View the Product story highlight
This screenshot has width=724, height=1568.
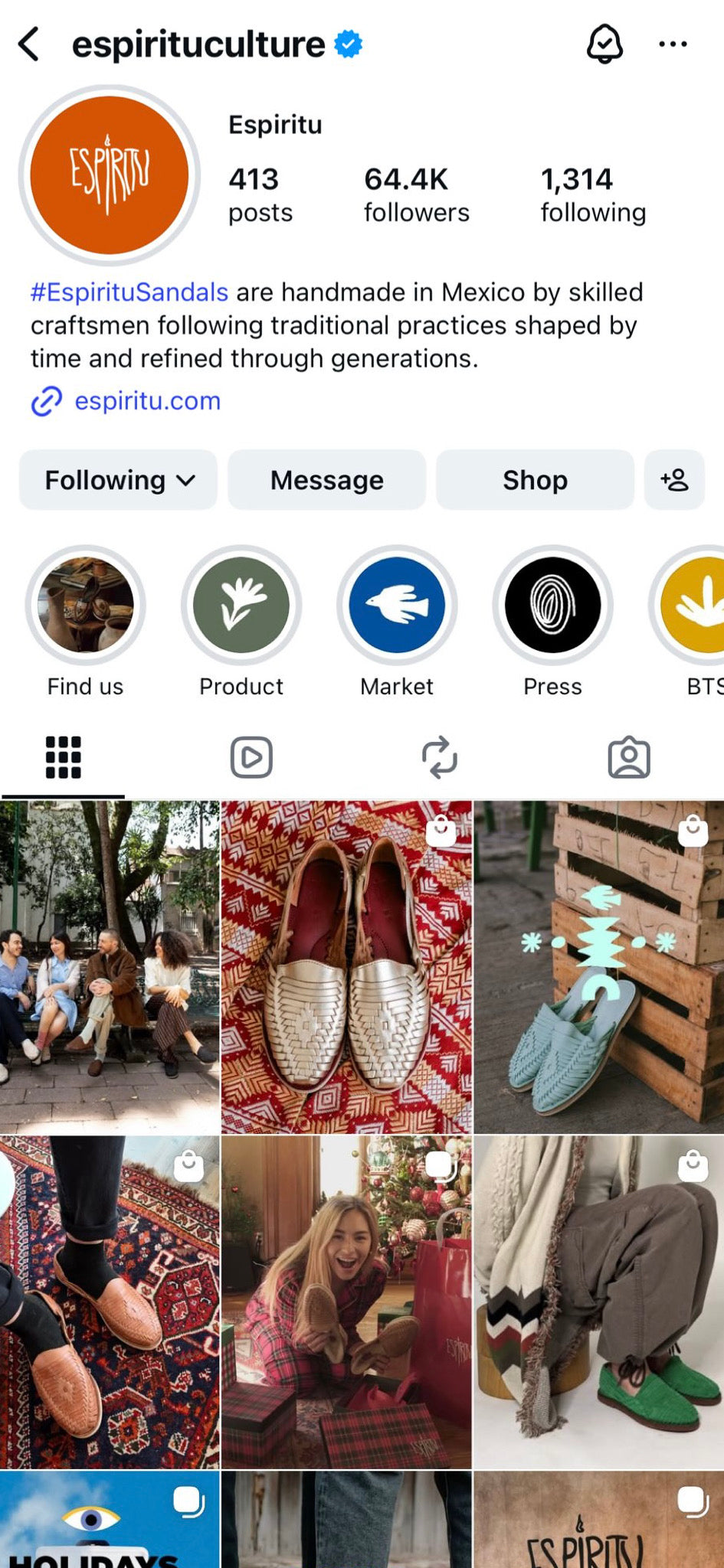(241, 605)
